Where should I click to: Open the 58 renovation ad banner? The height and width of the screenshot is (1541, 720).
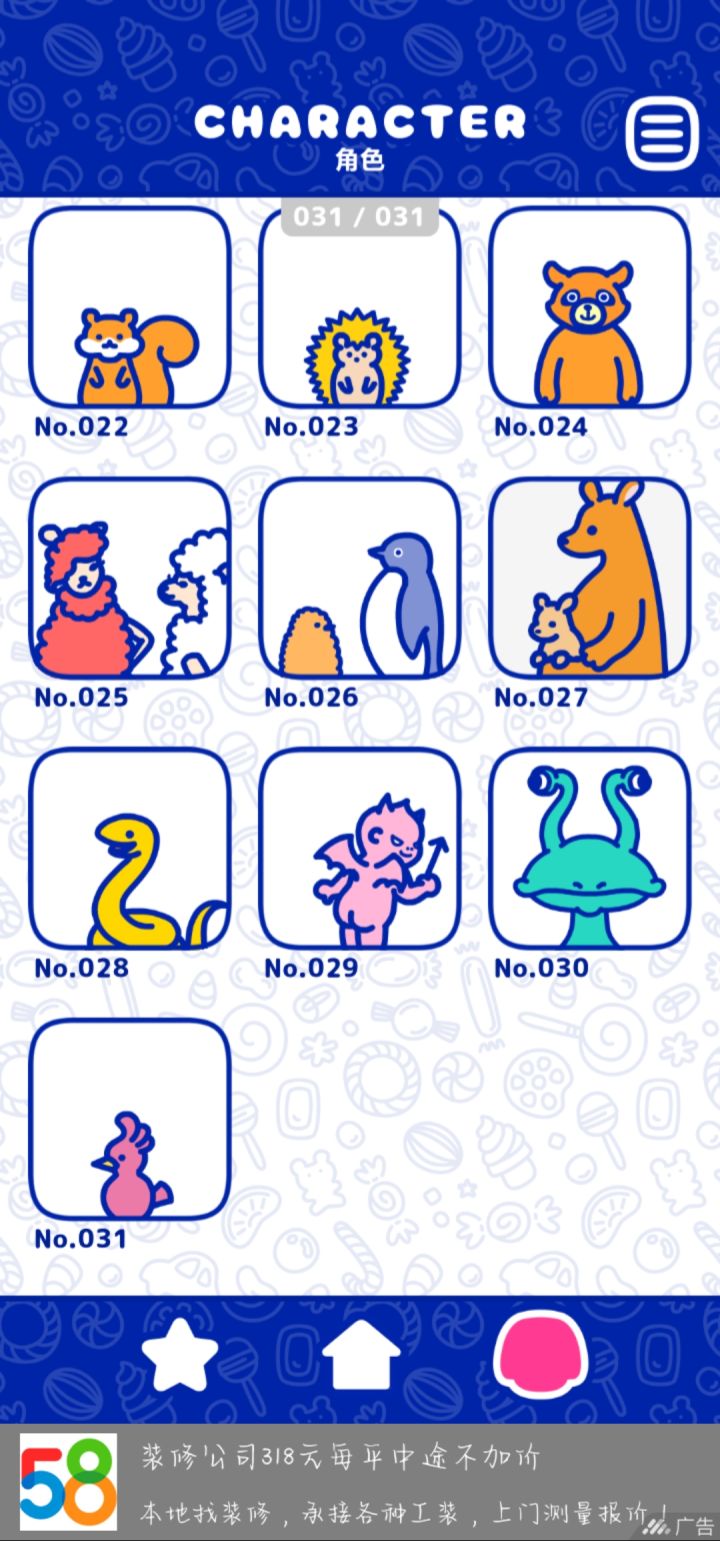[x=360, y=1483]
